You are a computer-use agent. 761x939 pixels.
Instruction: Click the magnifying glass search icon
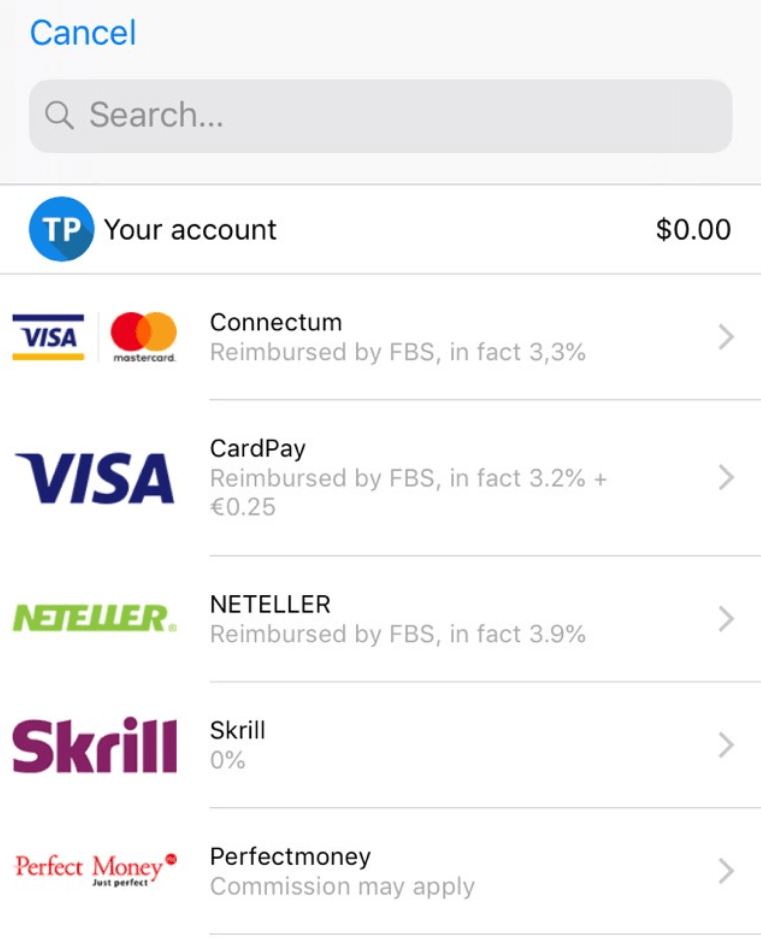pyautogui.click(x=59, y=114)
